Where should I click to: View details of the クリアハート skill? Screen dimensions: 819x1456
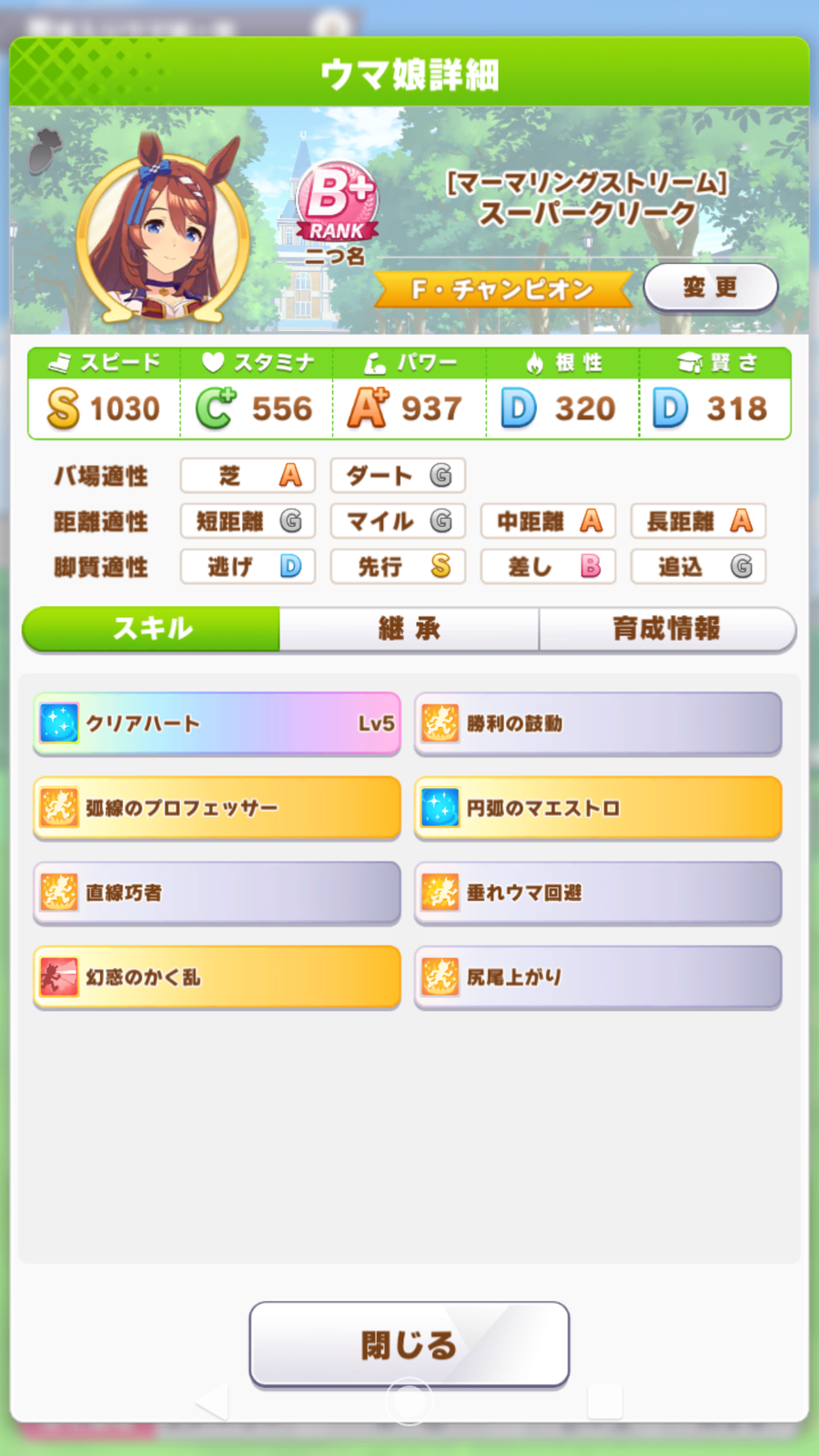pos(217,723)
